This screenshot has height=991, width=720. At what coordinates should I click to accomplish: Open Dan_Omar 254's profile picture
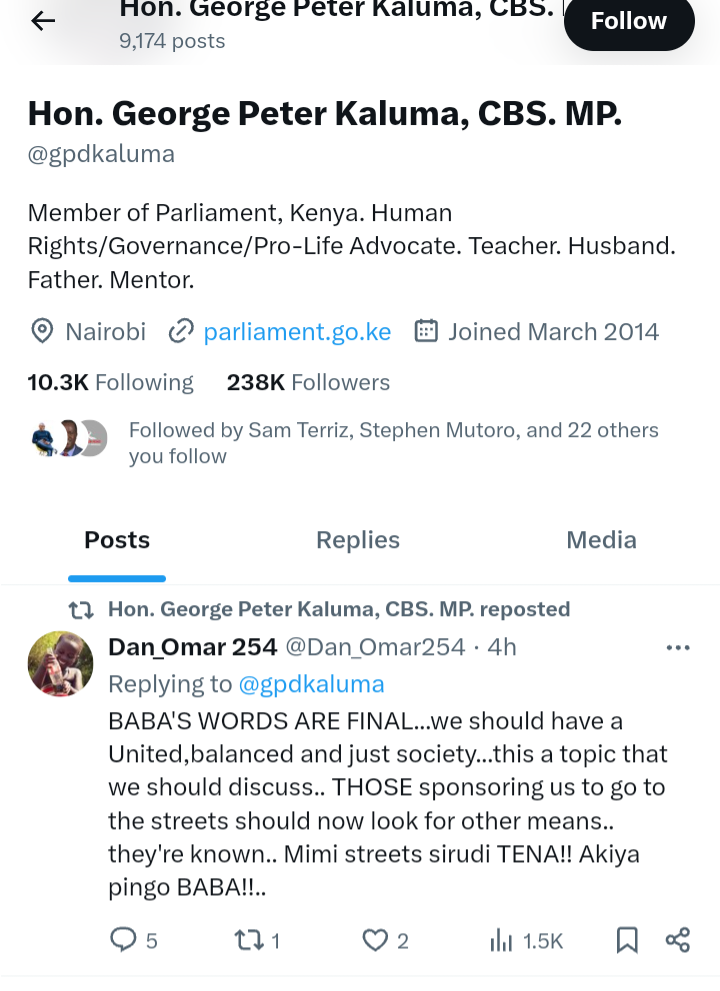(x=60, y=664)
